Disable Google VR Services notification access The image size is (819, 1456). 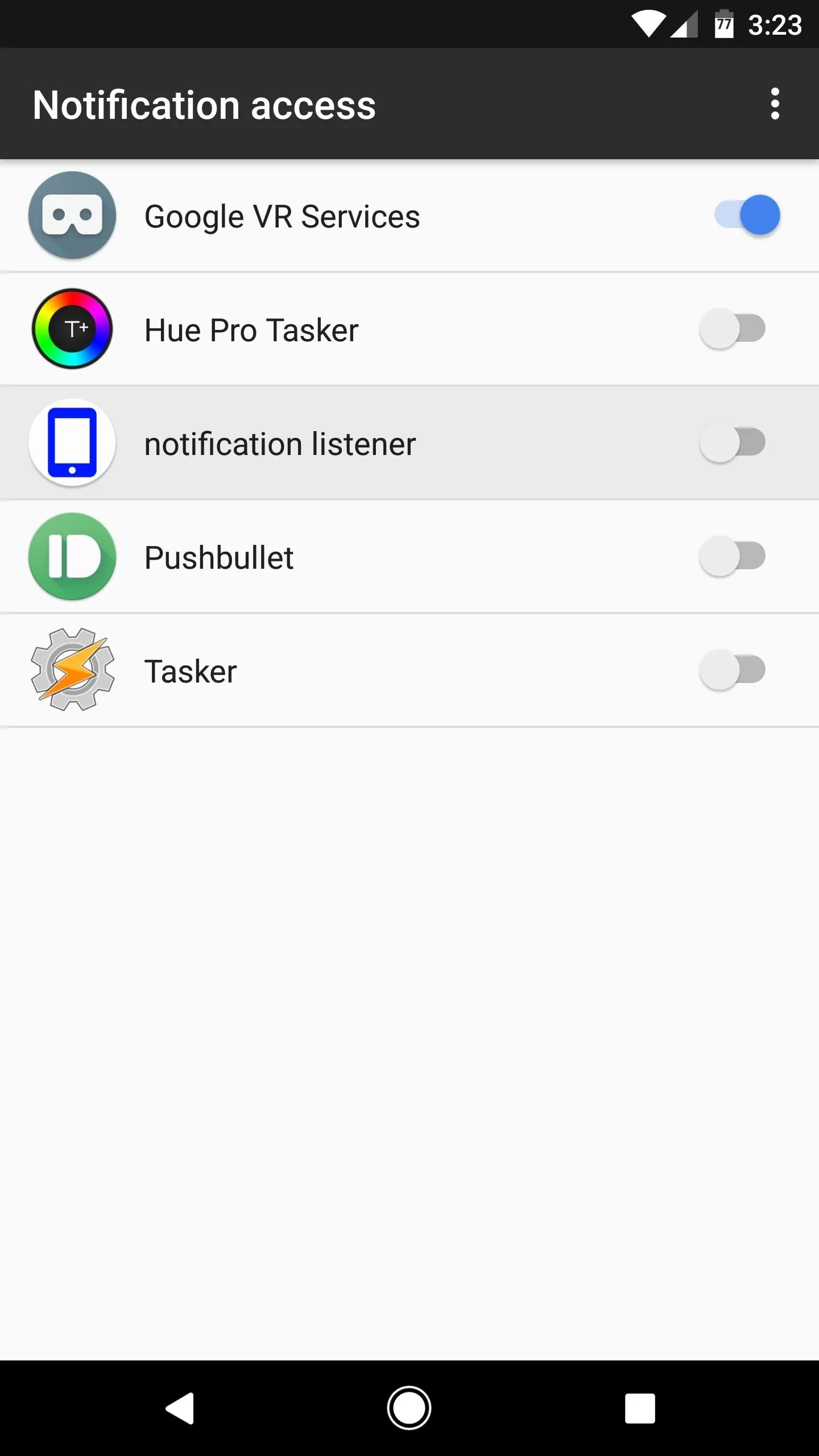tap(747, 215)
